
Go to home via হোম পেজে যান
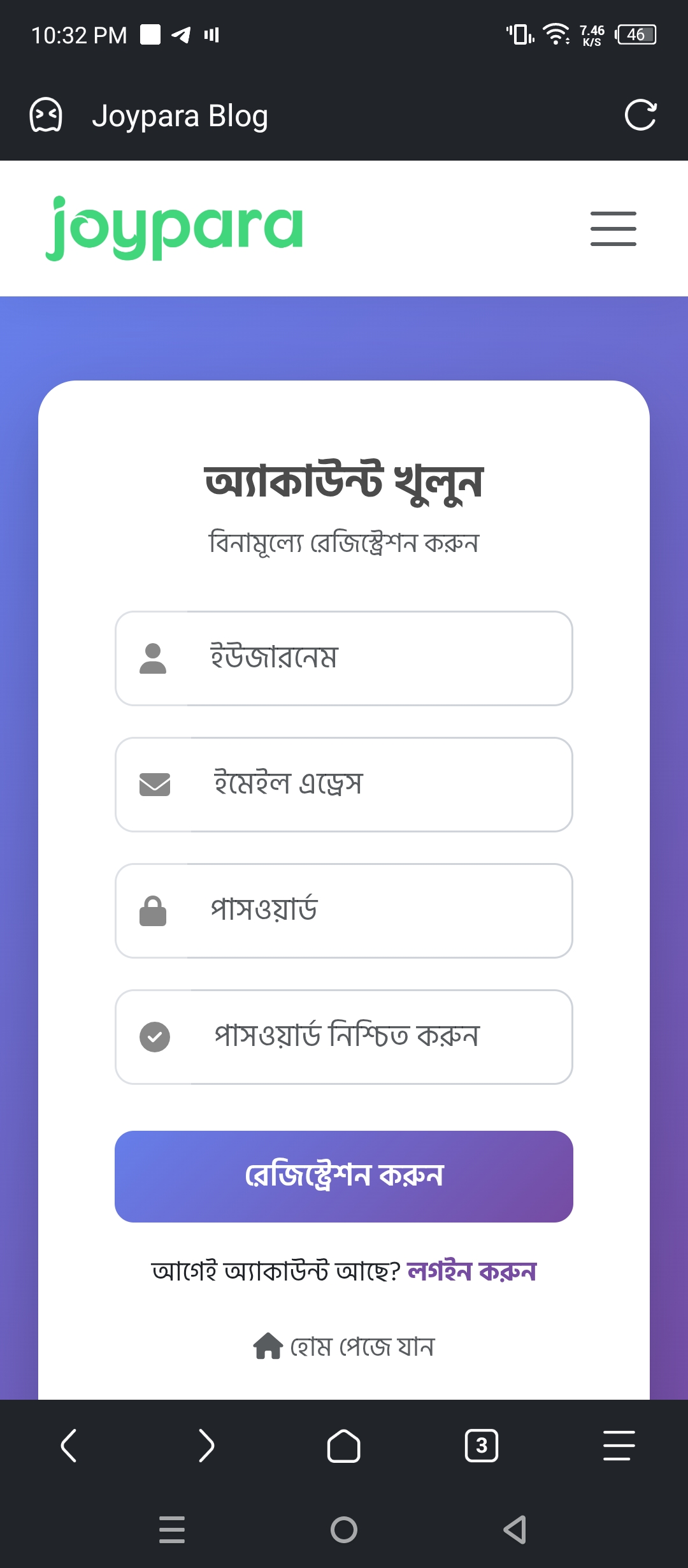(344, 1346)
